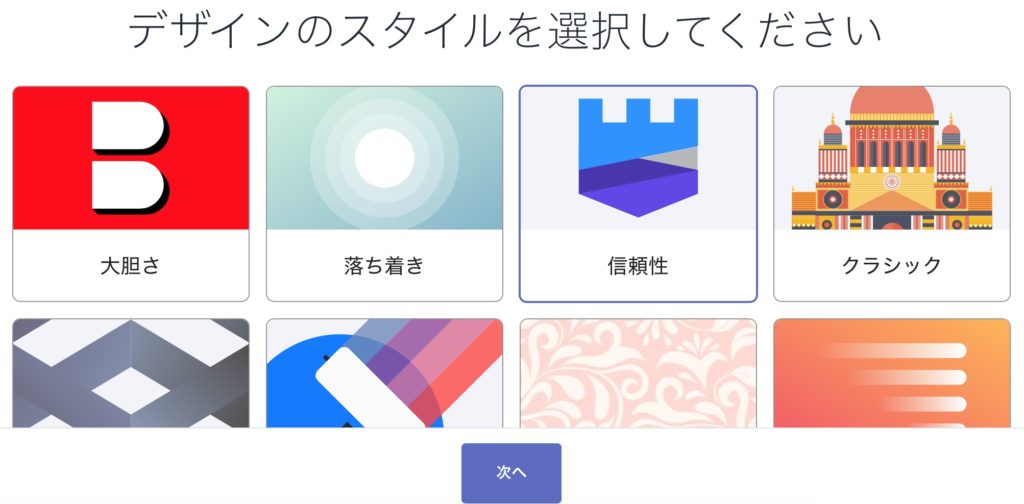Pick the 信頼性 style card
The height and width of the screenshot is (504, 1024).
pyautogui.click(x=638, y=193)
